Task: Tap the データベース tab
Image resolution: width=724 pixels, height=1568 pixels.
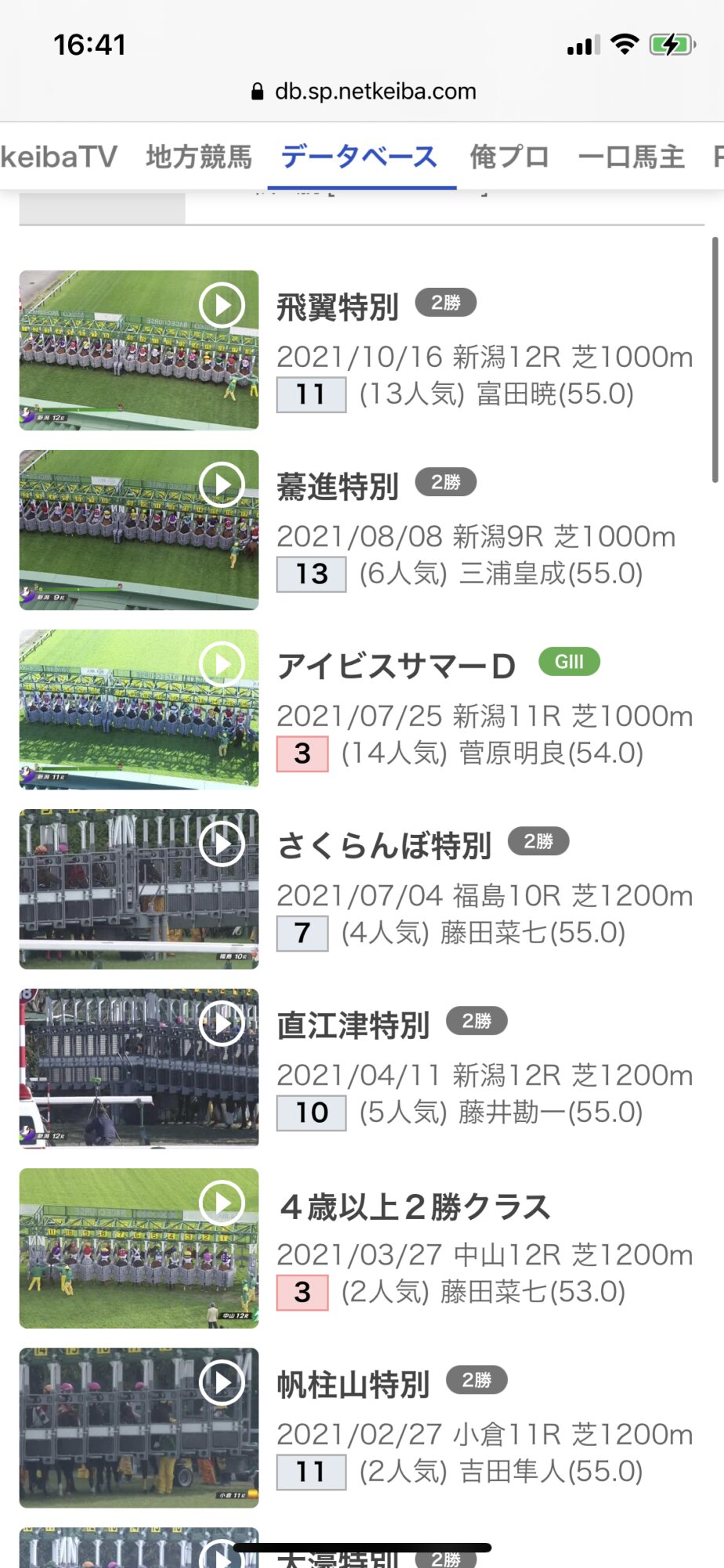Action: (x=360, y=158)
